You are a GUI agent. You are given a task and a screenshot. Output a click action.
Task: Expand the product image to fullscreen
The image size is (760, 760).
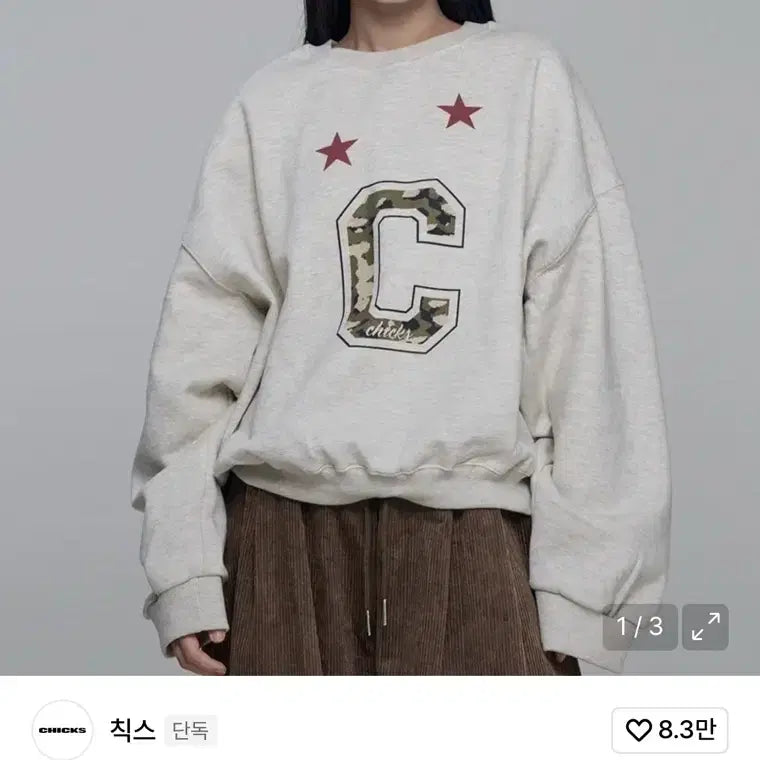(706, 627)
